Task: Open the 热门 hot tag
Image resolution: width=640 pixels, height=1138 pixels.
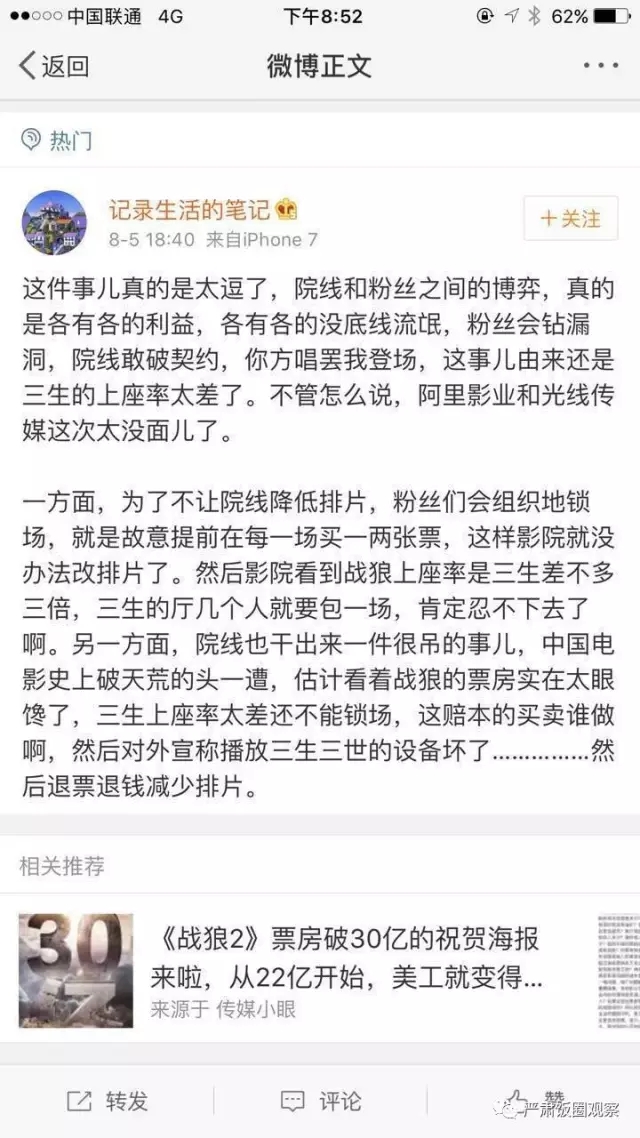Action: pos(58,141)
